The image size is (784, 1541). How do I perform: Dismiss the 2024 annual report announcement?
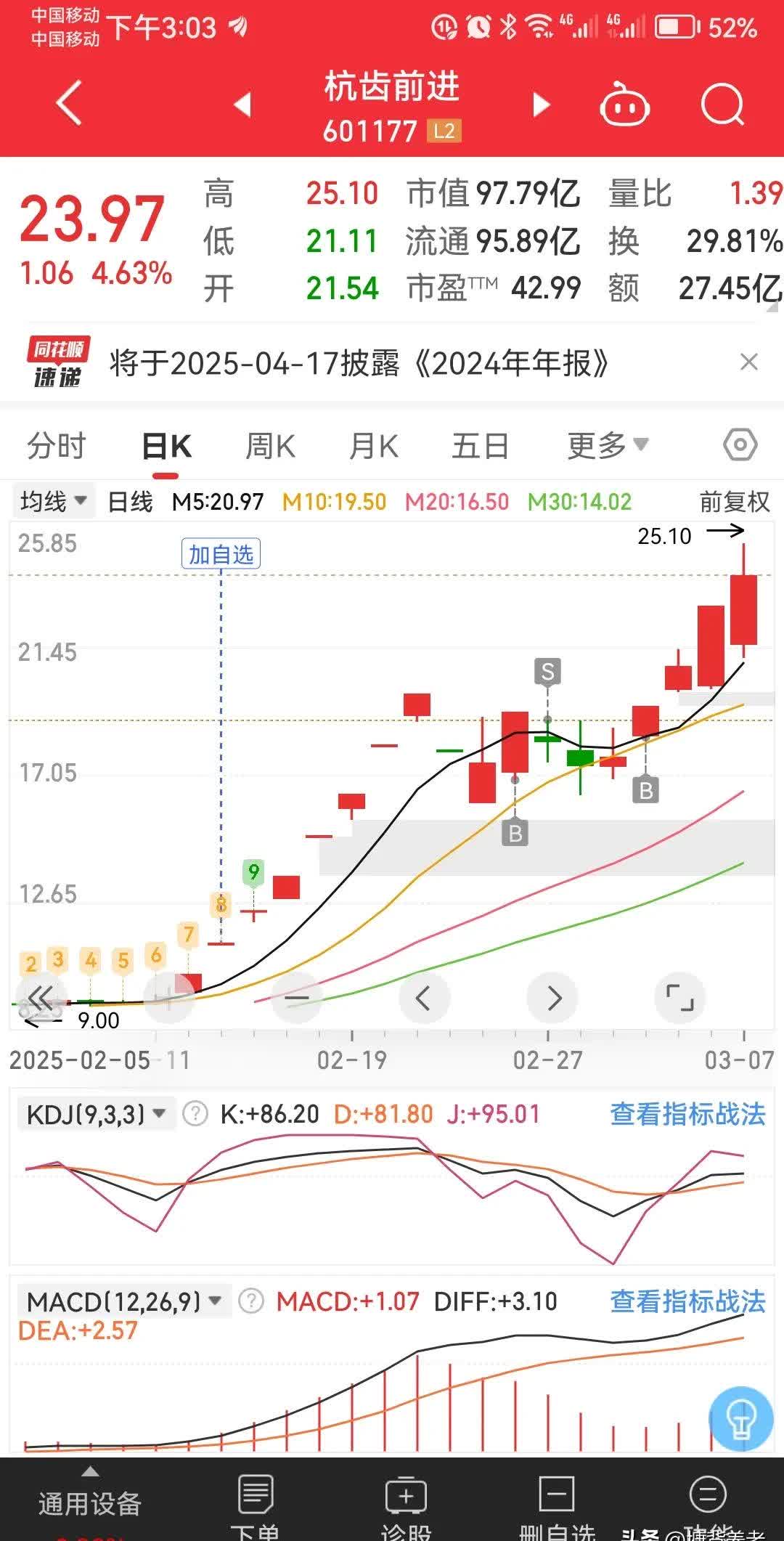point(749,361)
